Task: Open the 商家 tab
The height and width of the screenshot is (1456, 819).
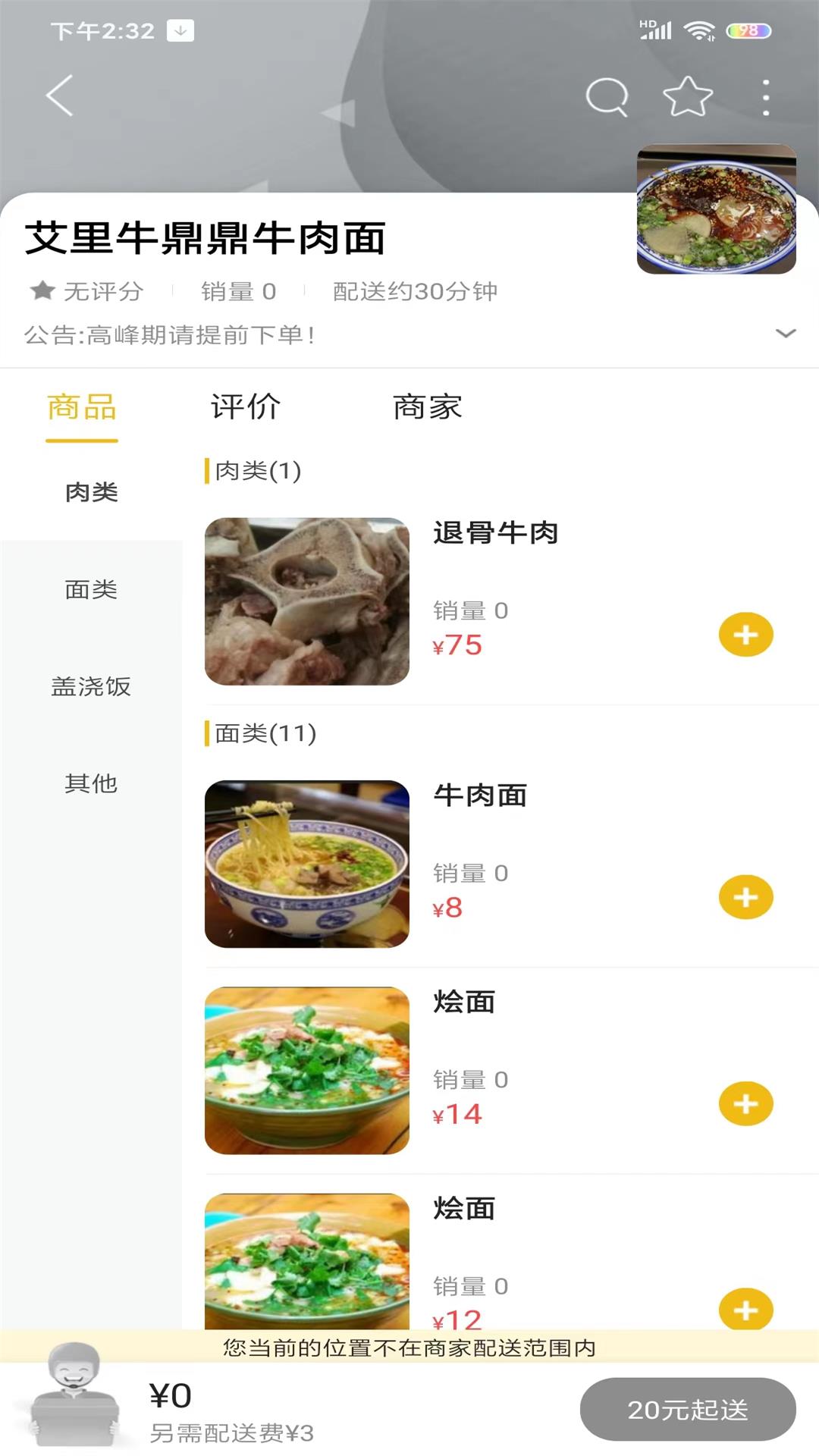Action: [428, 407]
